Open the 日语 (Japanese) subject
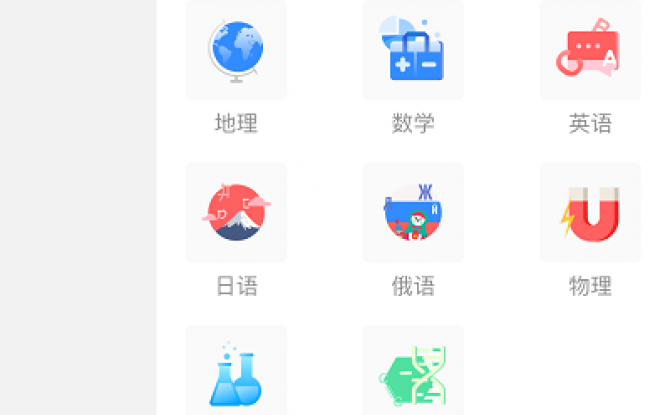The width and height of the screenshot is (670, 415). (236, 213)
